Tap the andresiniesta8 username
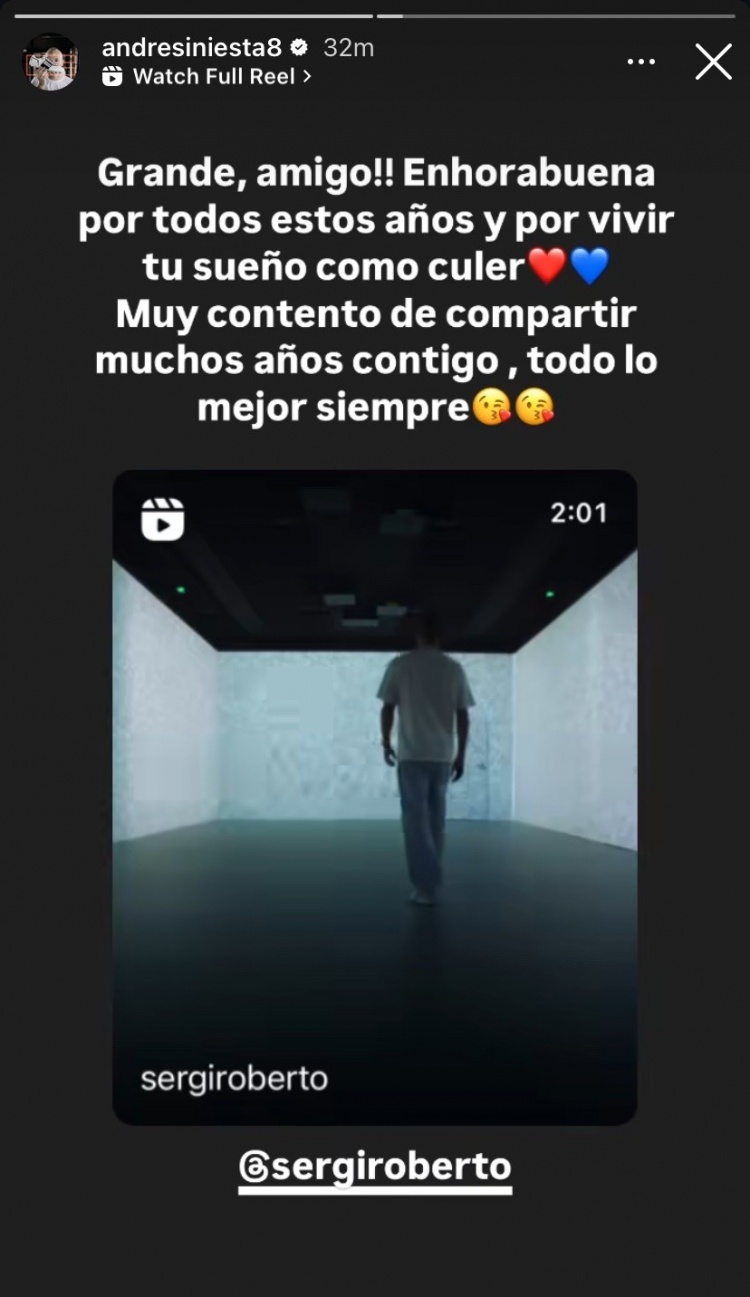The width and height of the screenshot is (750, 1297). 190,47
